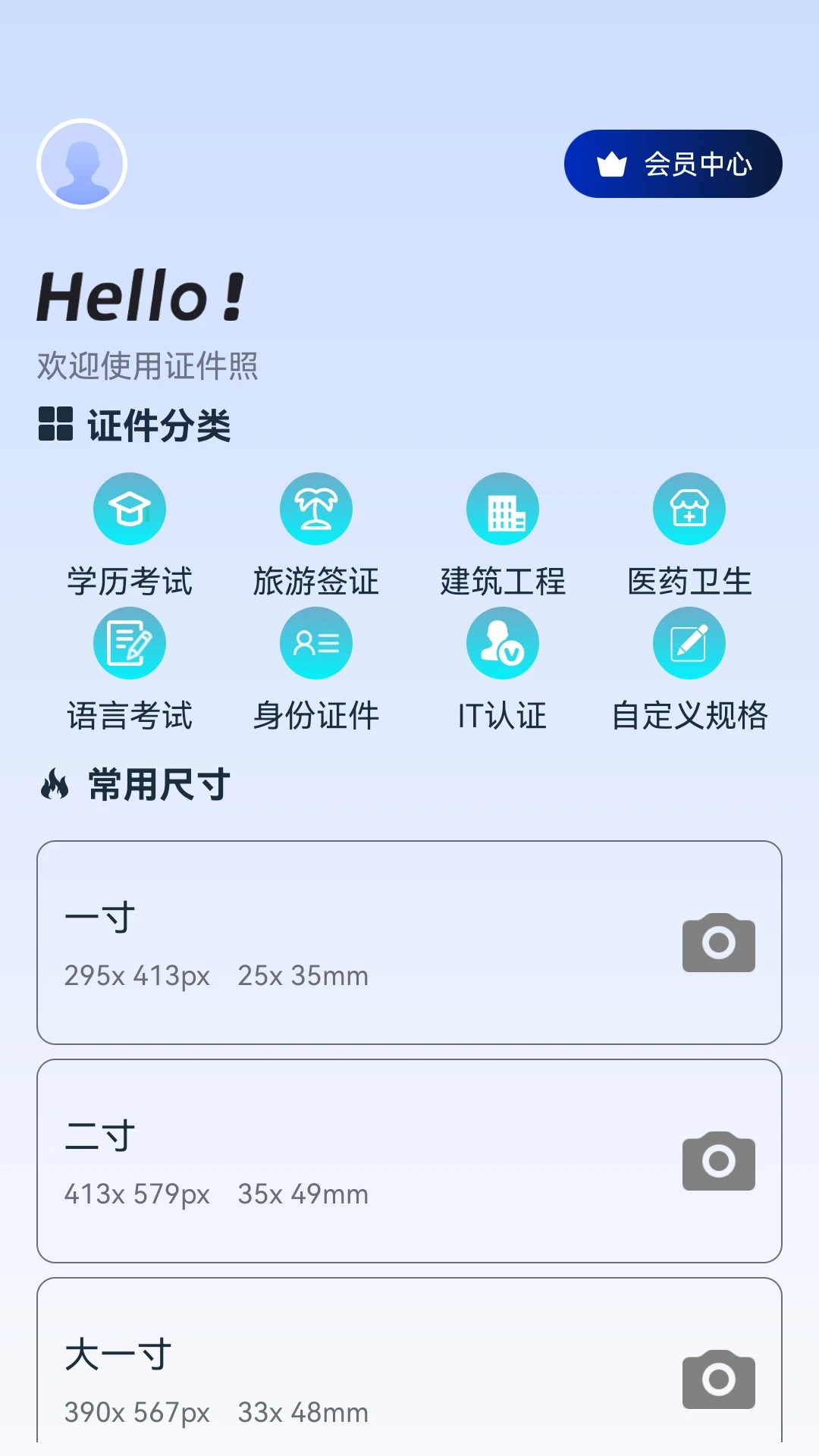Viewport: 819px width, 1456px height.
Task: Open the 旅游签证 palm tree icon
Action: pyautogui.click(x=315, y=509)
